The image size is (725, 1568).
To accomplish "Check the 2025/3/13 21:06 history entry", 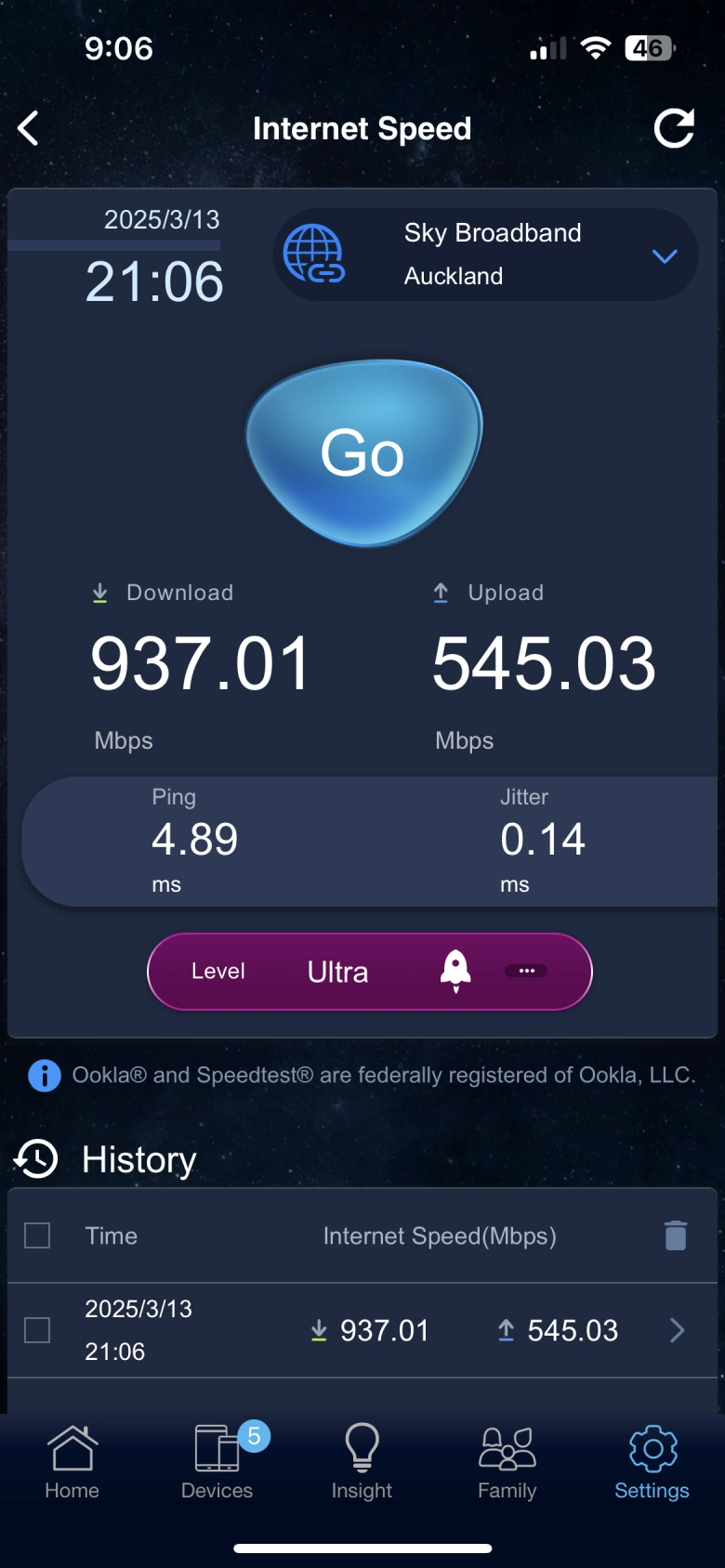I will (x=37, y=1330).
